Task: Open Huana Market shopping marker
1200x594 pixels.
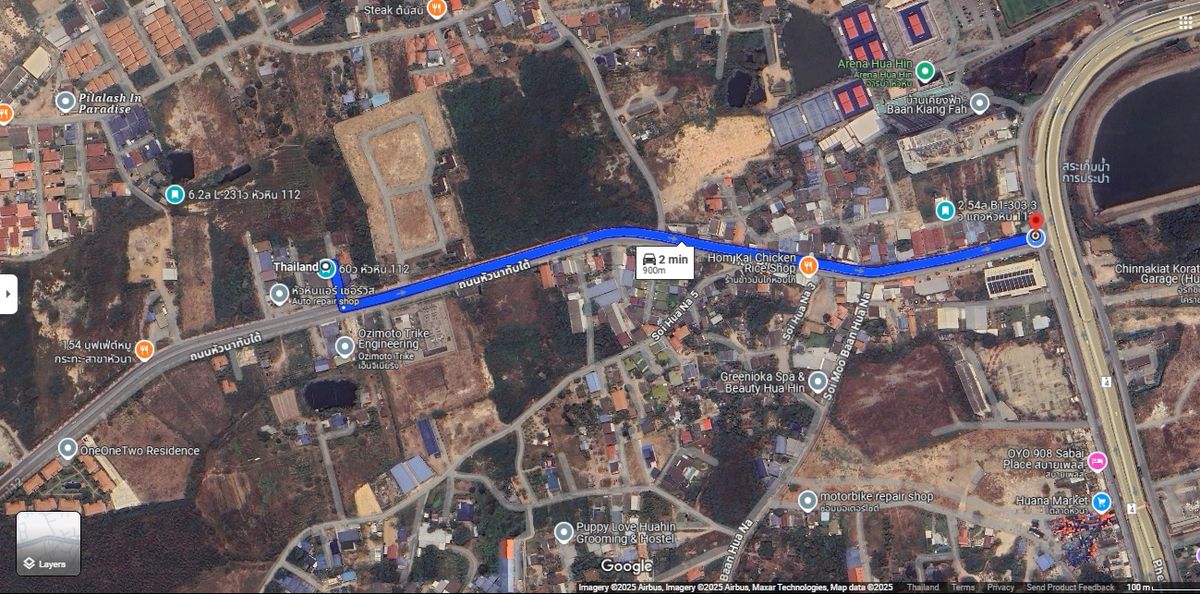Action: point(1101,502)
